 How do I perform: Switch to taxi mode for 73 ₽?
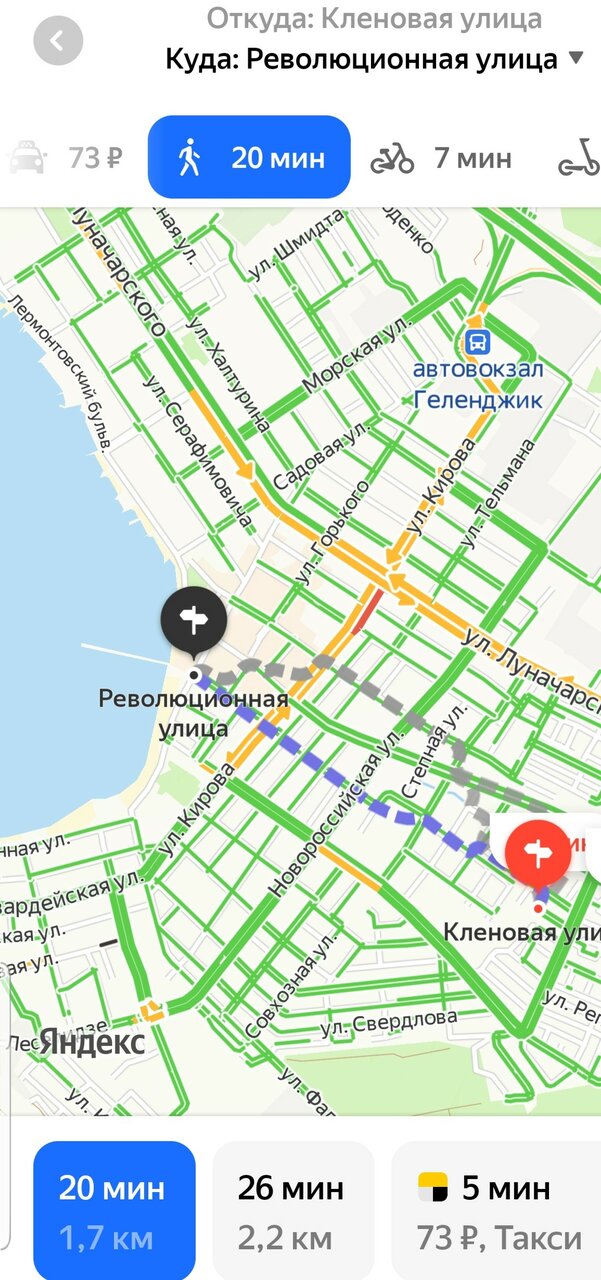tap(65, 157)
